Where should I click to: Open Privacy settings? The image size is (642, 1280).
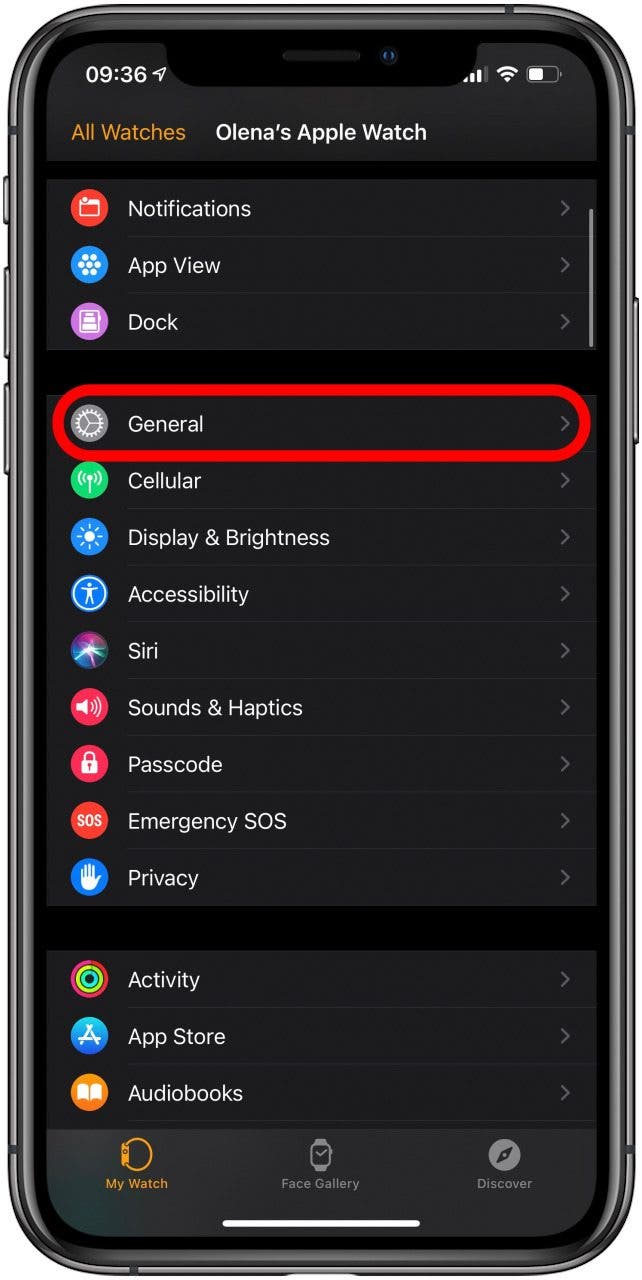coord(321,878)
